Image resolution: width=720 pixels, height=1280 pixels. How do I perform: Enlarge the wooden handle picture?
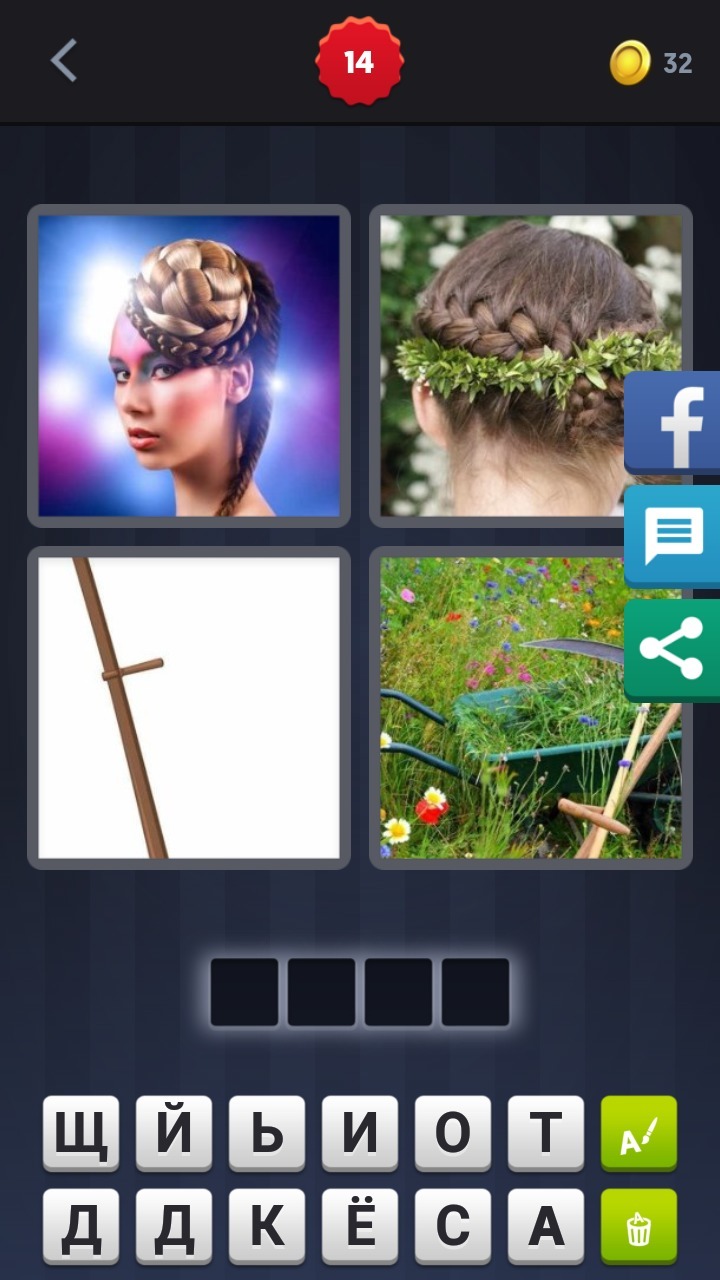pos(189,708)
